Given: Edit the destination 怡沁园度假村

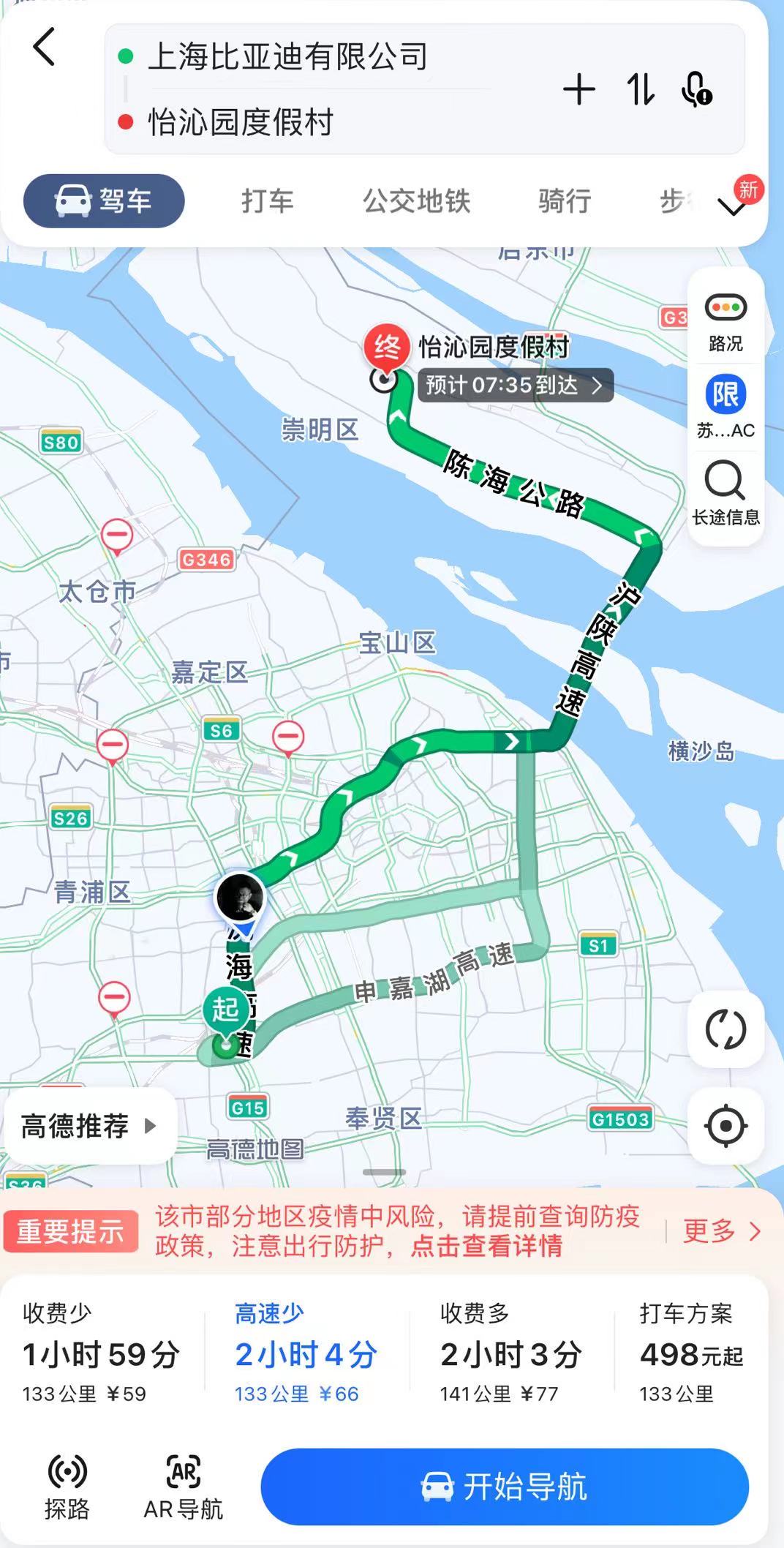Looking at the screenshot, I should pyautogui.click(x=241, y=122).
